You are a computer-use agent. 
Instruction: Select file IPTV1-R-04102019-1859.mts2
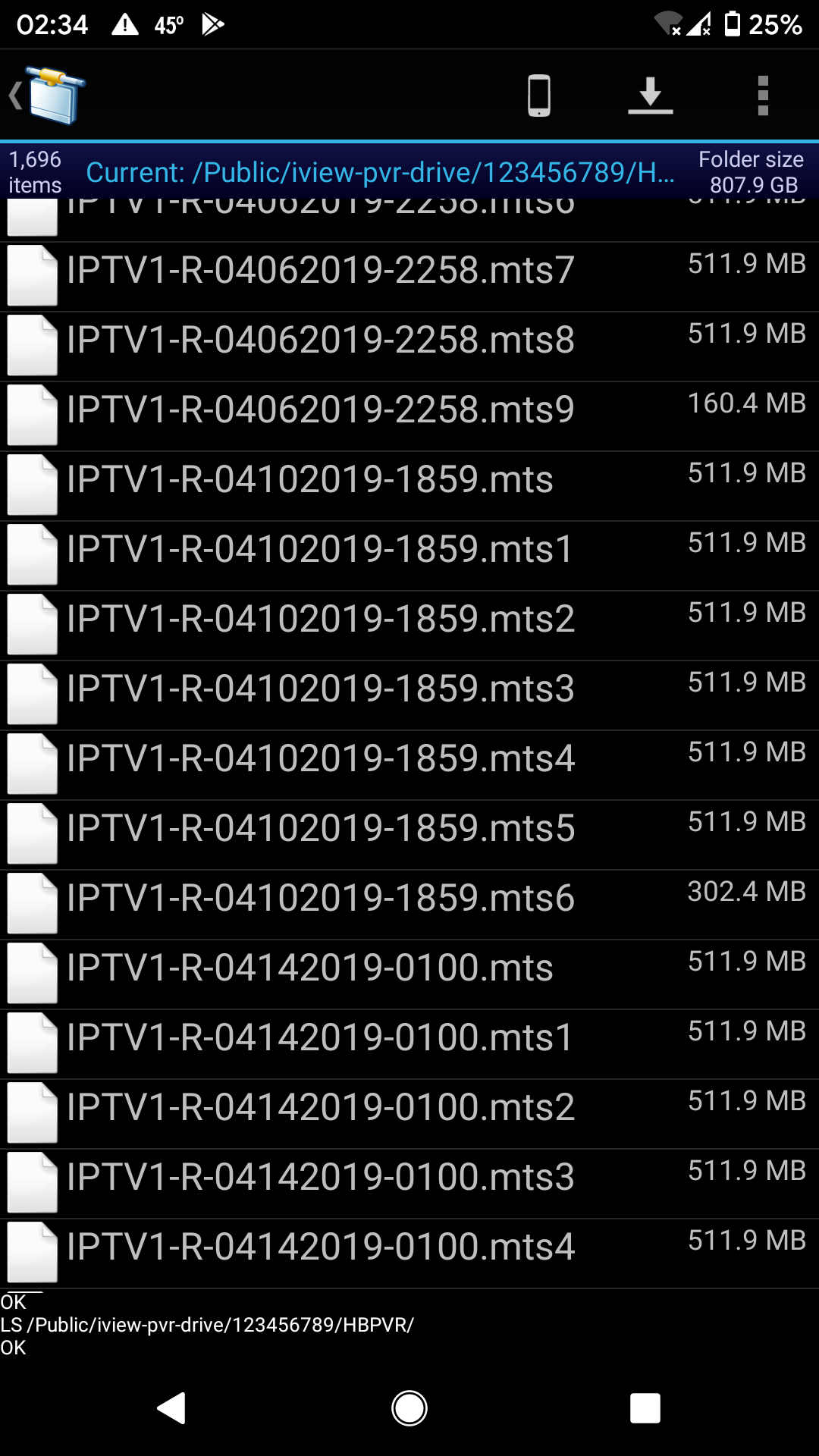(321, 620)
